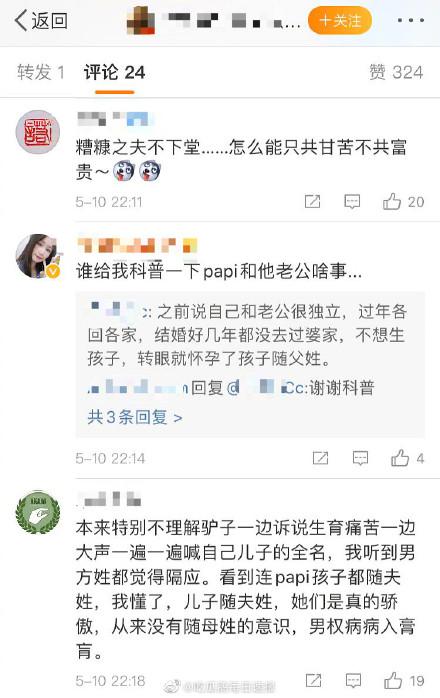Reply to the 糟糠之夫不下堂 comment

pyautogui.click(x=352, y=202)
